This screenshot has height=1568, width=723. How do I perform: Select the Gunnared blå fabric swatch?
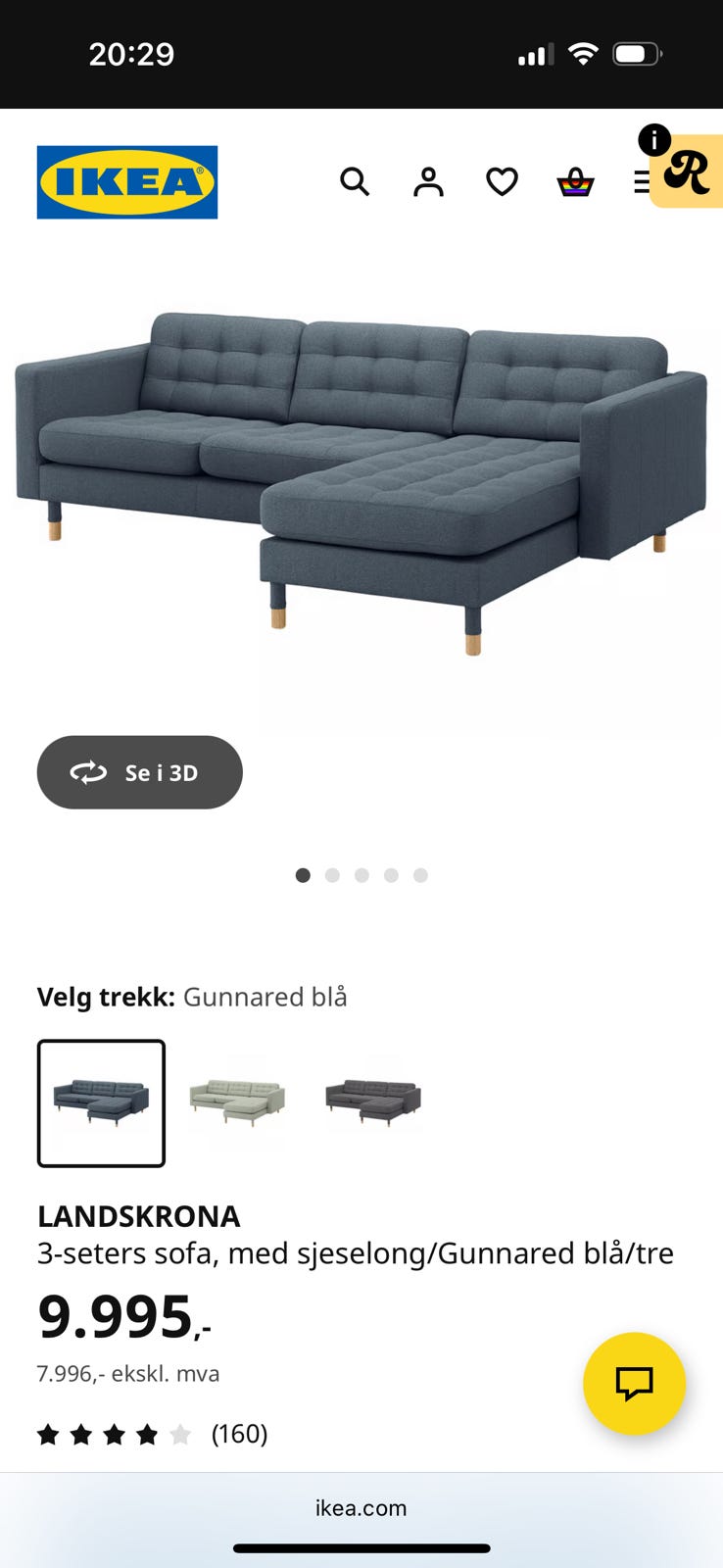[100, 1102]
